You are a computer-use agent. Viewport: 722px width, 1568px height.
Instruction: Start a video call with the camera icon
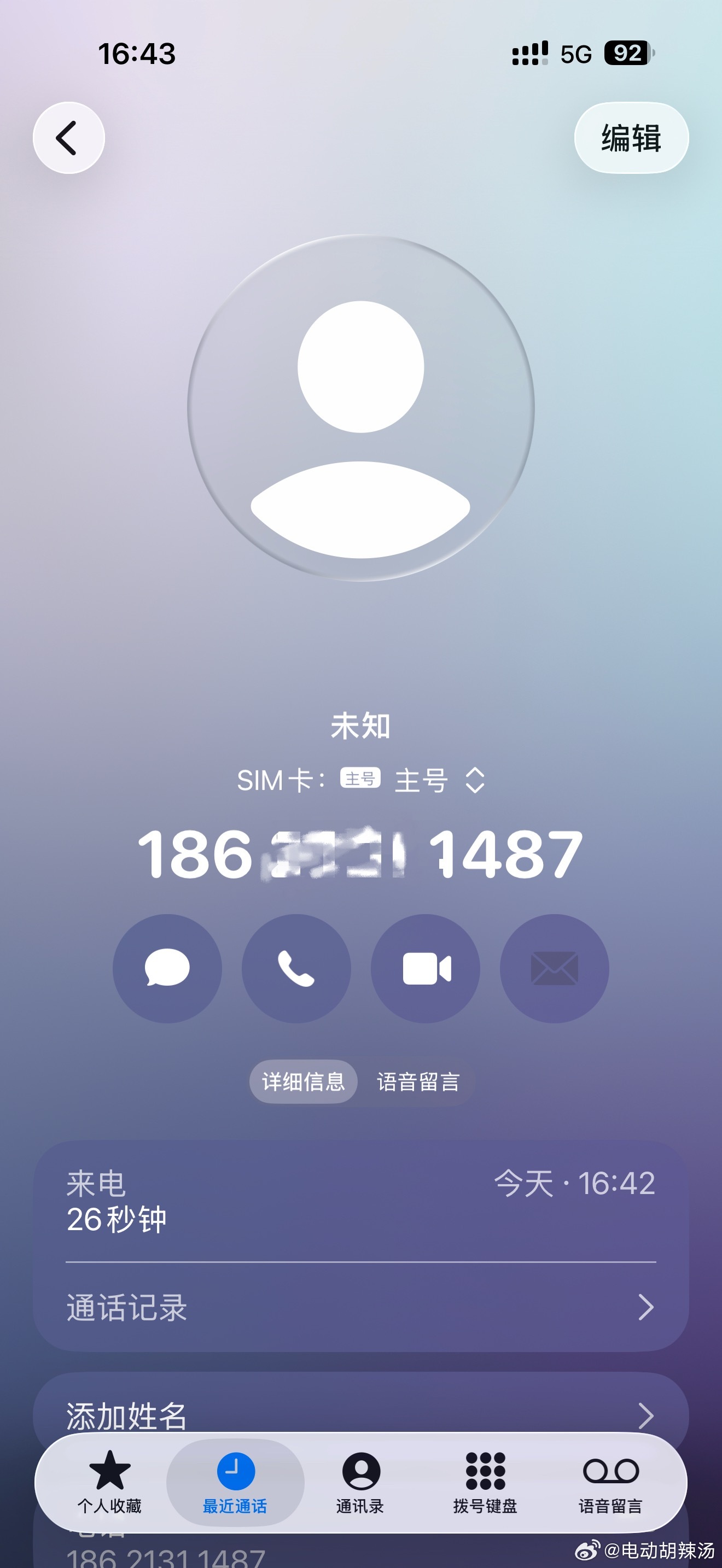[x=425, y=969]
